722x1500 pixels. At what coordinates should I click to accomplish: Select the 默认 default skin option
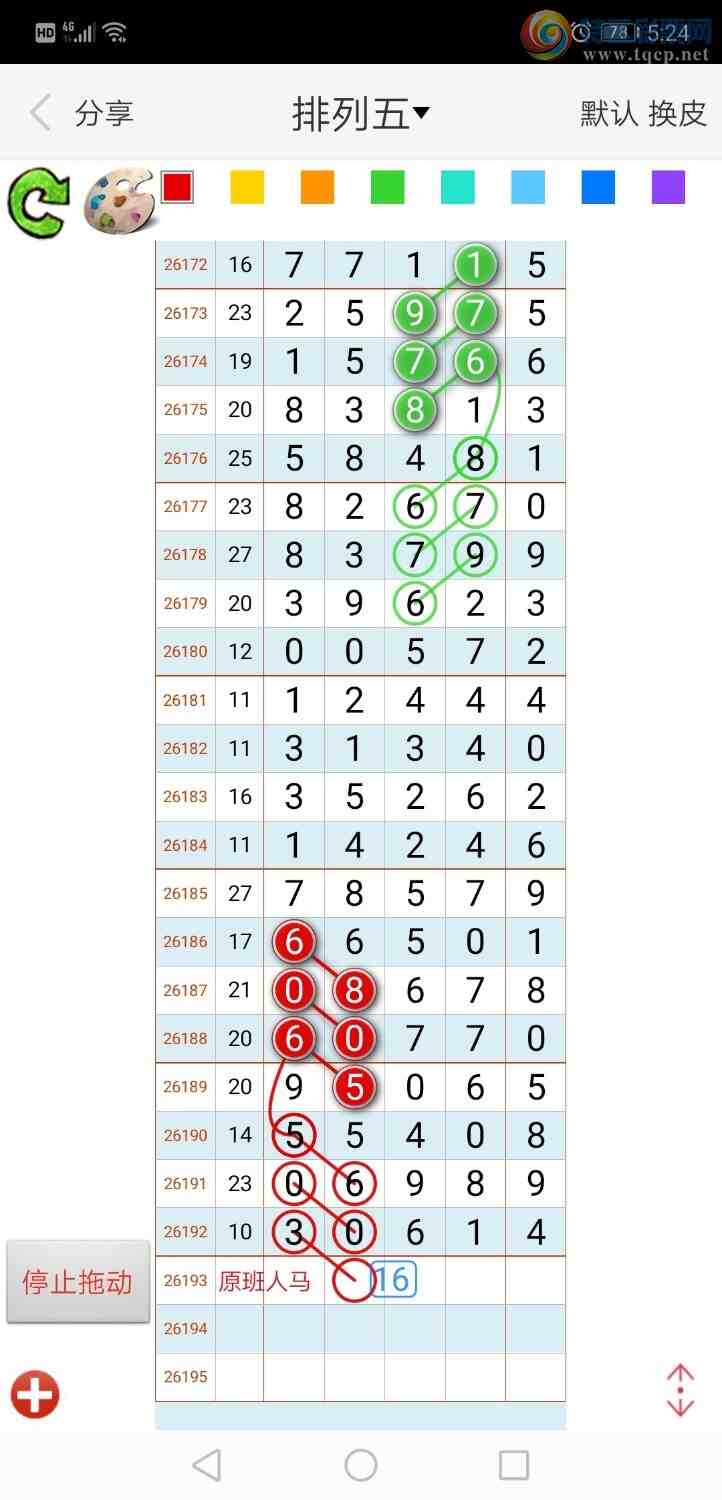(609, 113)
